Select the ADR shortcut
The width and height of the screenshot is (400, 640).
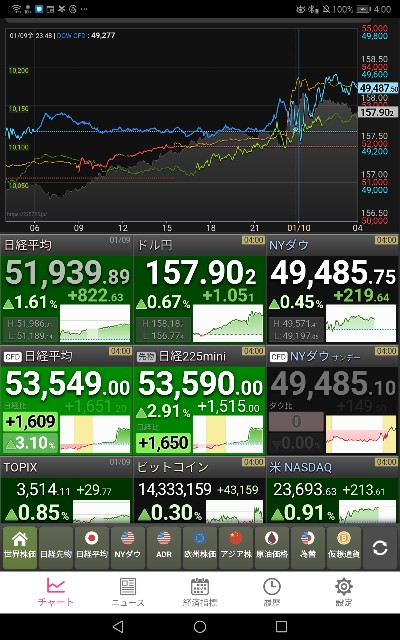click(164, 547)
